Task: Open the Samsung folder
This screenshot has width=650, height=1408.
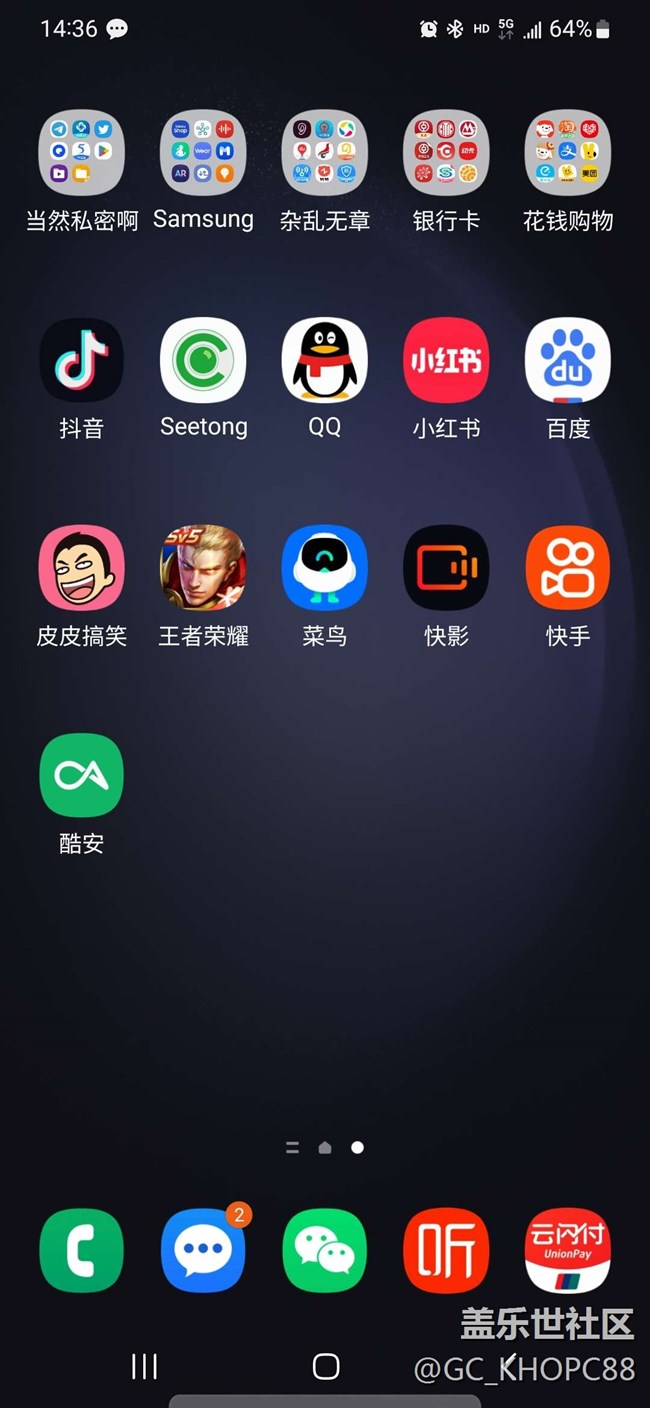Action: point(203,153)
